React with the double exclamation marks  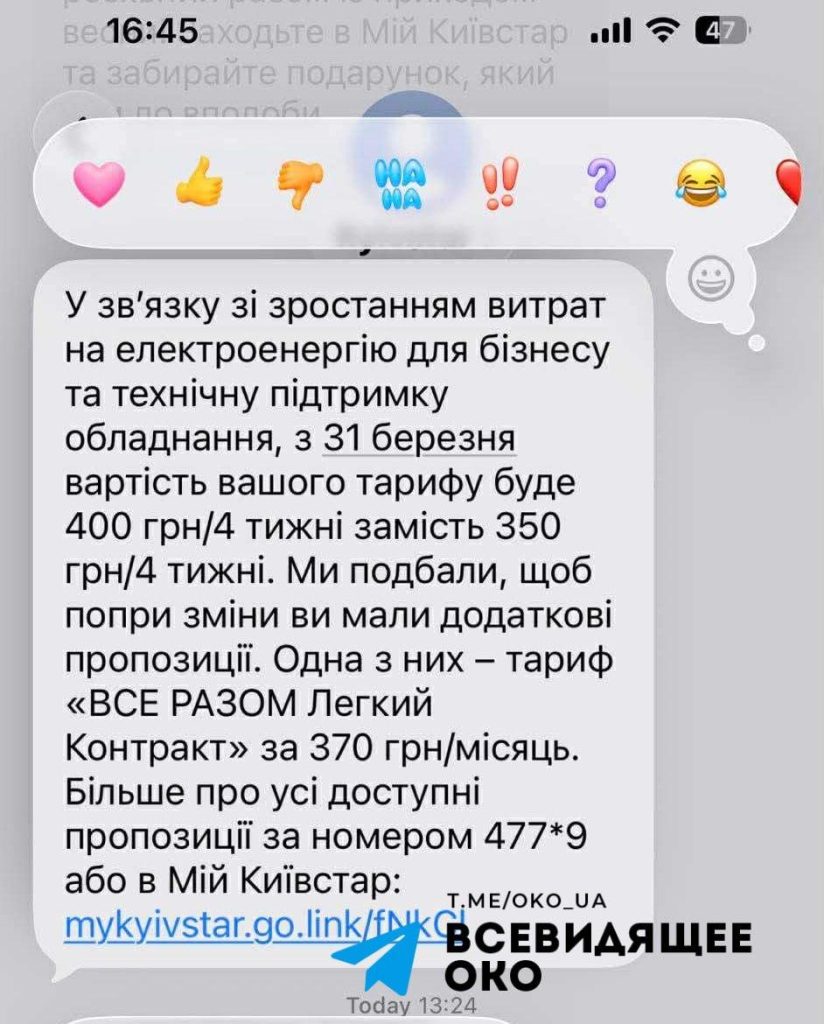coord(496,184)
